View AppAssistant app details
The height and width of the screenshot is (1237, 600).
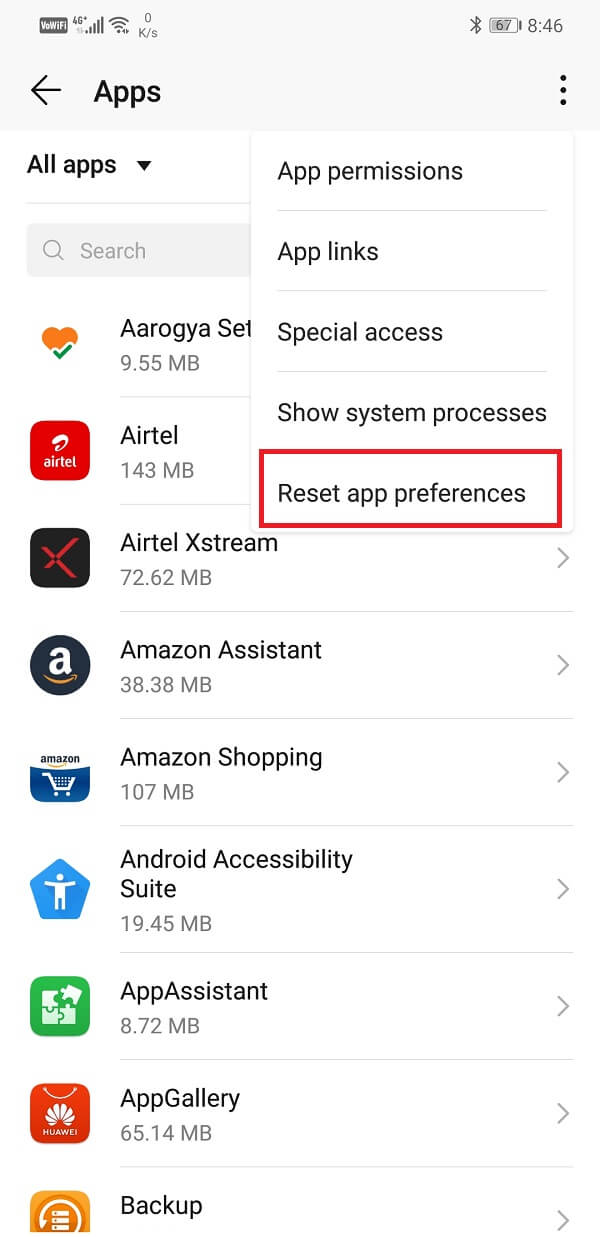tap(300, 1006)
